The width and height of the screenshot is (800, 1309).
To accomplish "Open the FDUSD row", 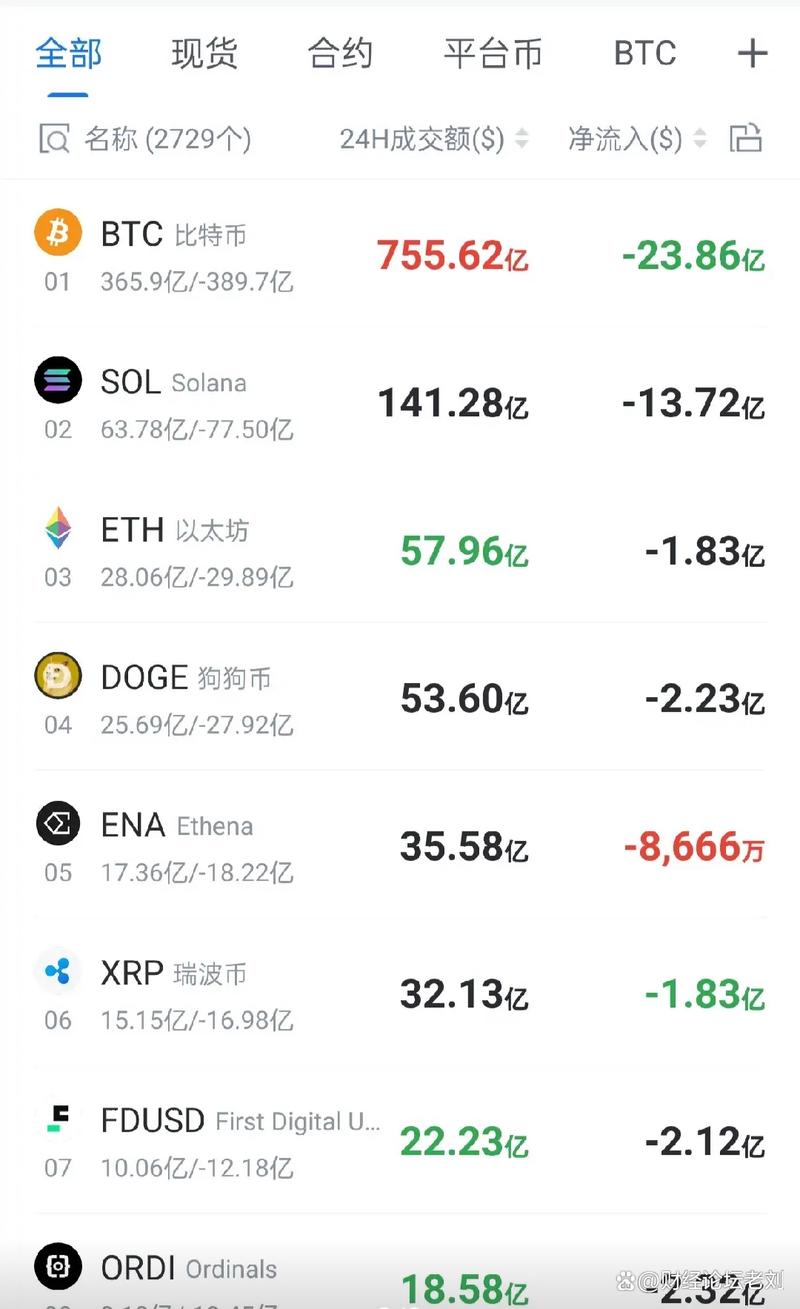I will tap(400, 1141).
